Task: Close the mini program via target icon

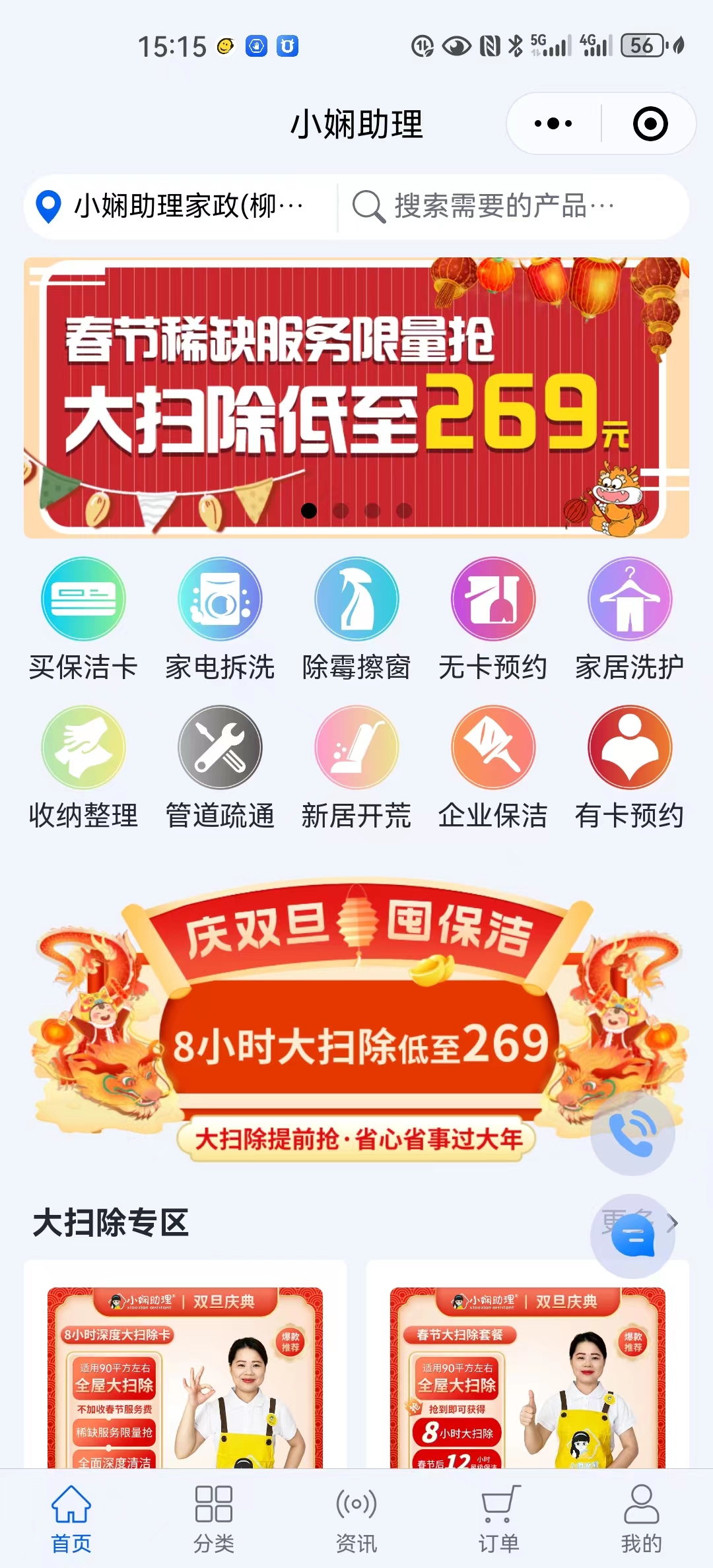Action: (650, 123)
